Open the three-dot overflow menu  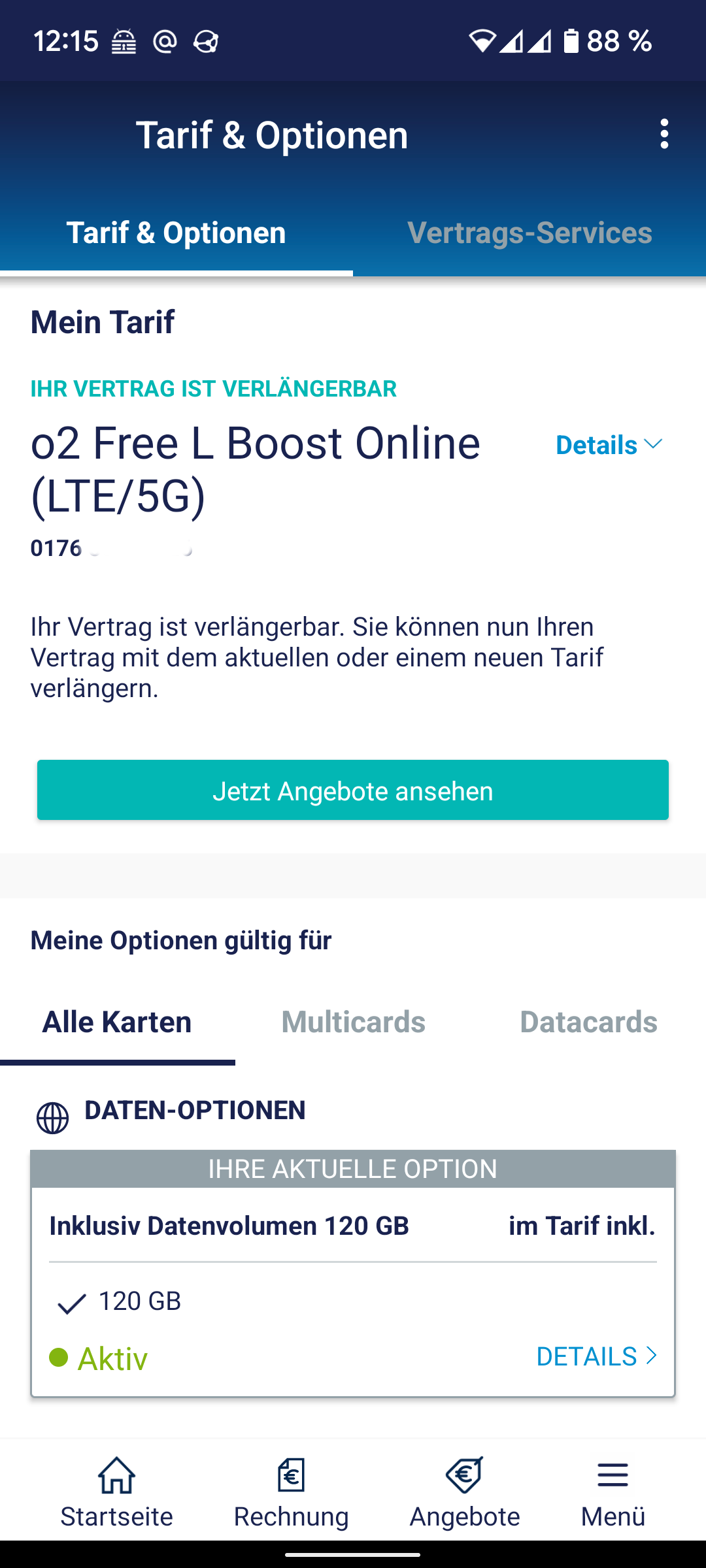664,134
